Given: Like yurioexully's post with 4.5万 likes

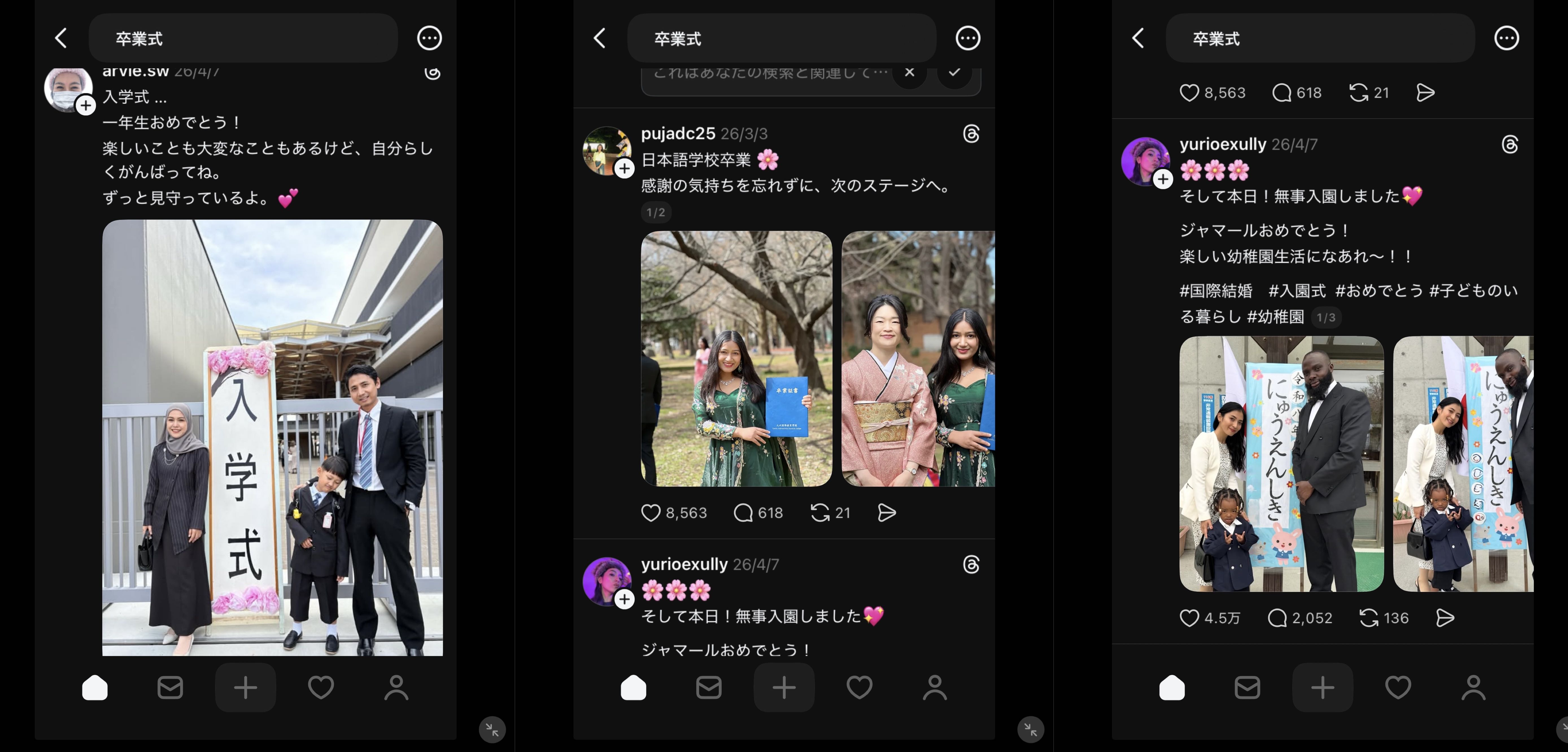Looking at the screenshot, I should coord(1189,618).
